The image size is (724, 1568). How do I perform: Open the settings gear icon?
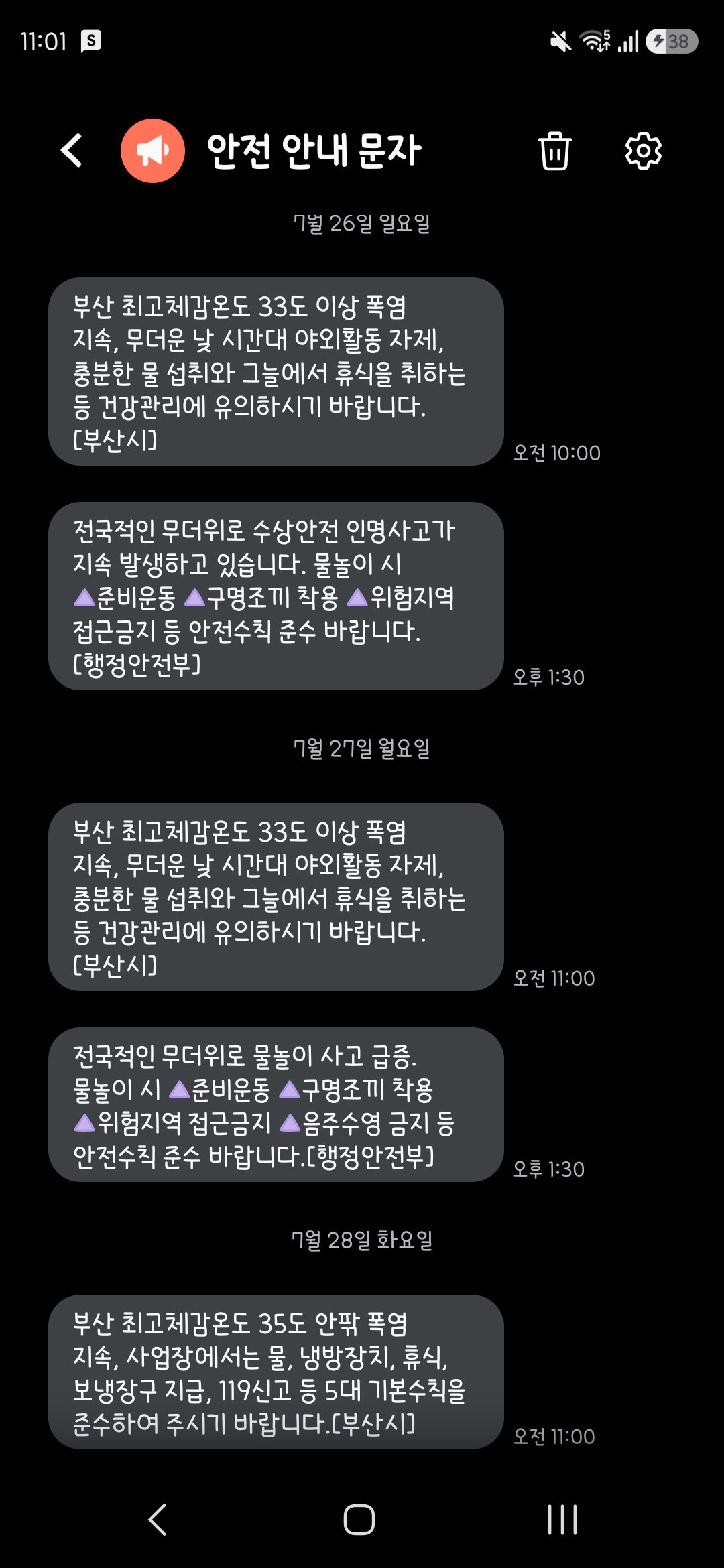coord(643,151)
